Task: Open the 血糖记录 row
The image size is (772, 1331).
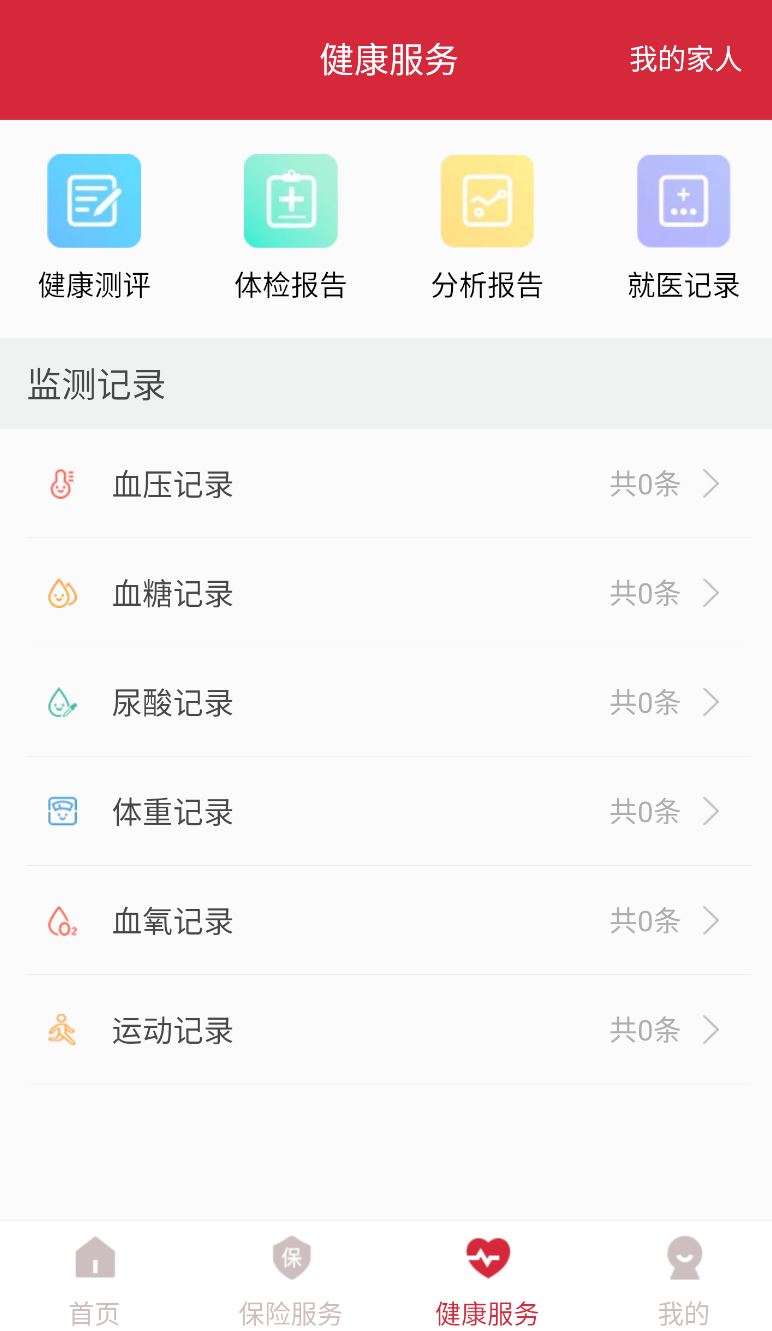Action: coord(386,593)
